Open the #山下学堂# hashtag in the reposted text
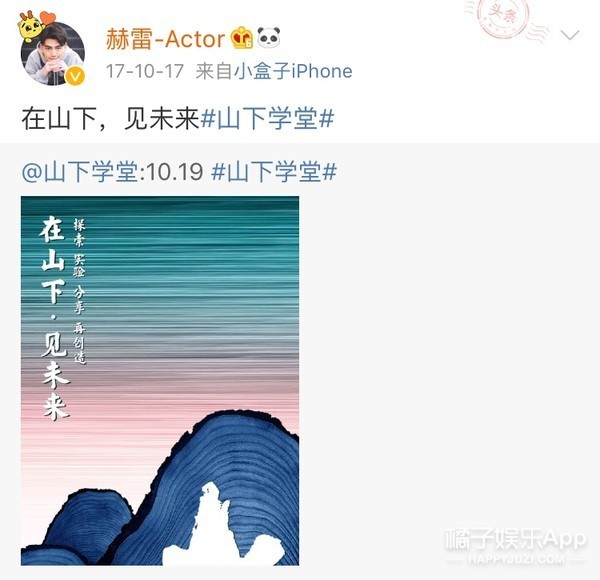 point(274,170)
